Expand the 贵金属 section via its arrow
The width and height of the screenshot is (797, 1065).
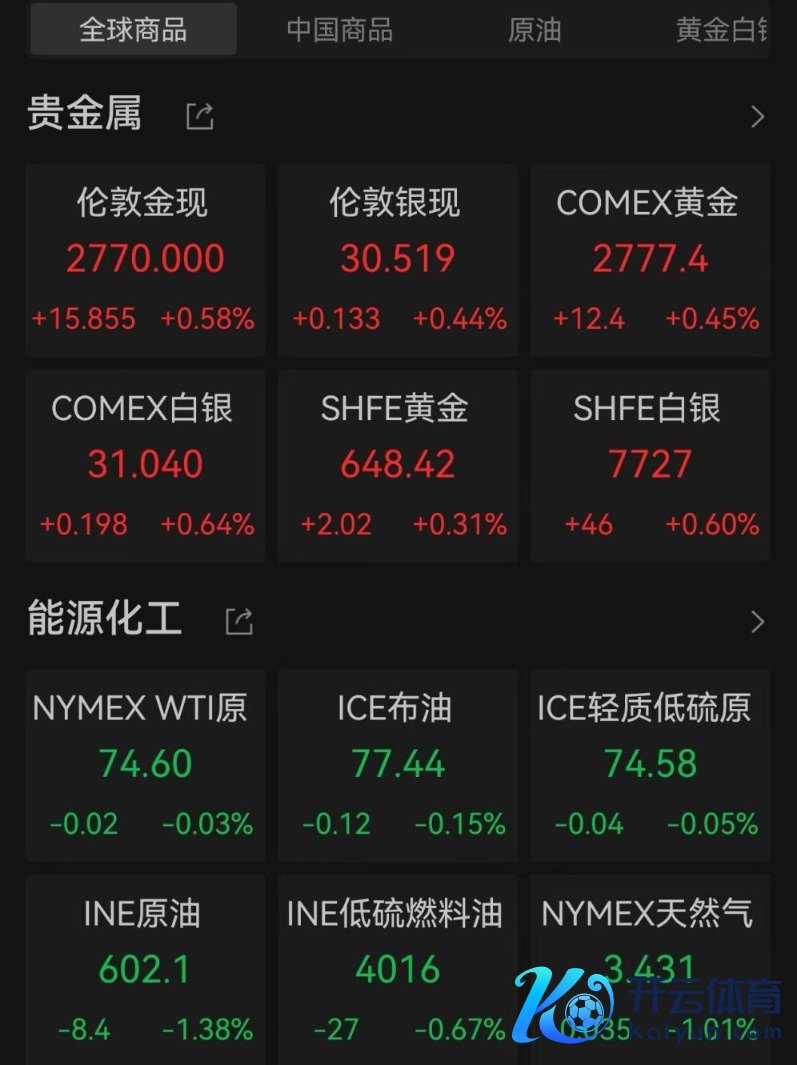tap(757, 117)
